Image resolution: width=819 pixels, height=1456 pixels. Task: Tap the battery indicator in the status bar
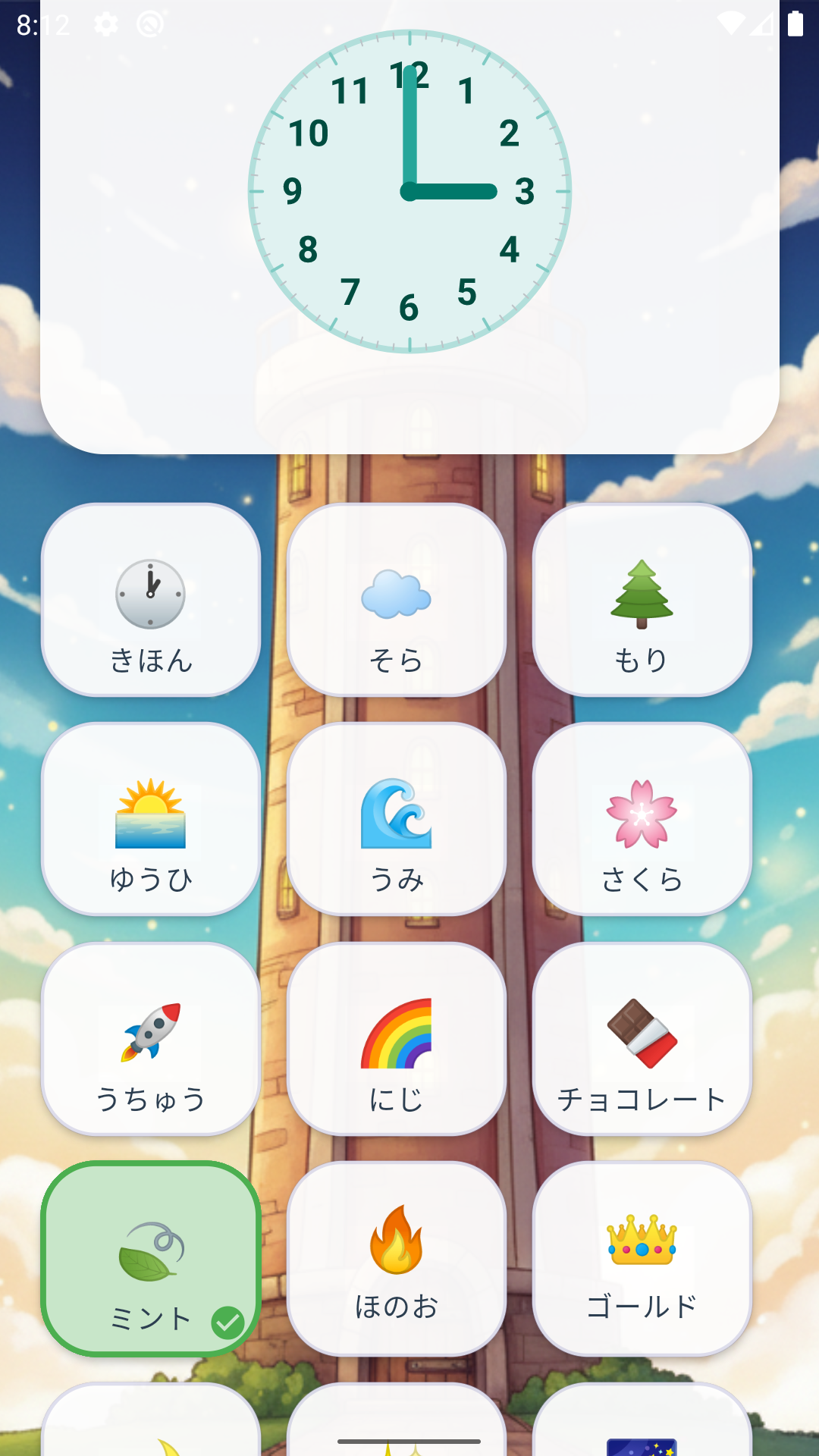tap(795, 25)
